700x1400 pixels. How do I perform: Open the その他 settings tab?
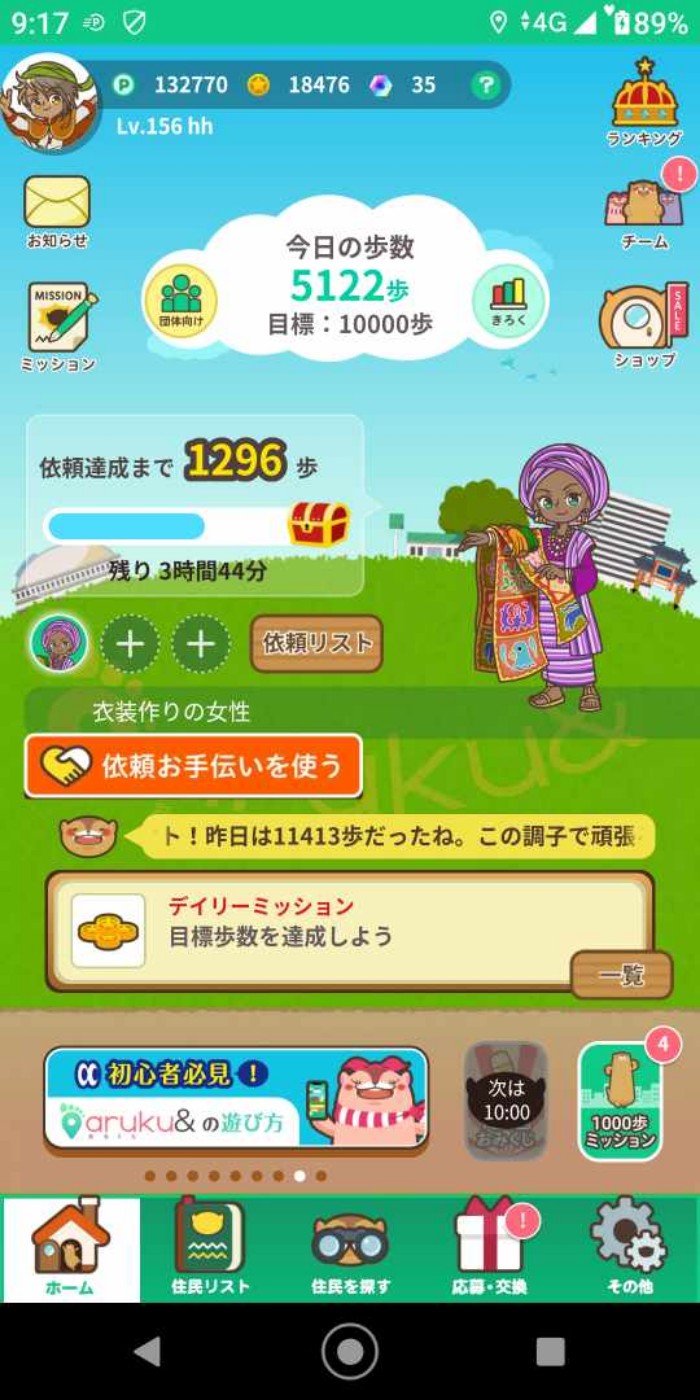pos(629,1249)
